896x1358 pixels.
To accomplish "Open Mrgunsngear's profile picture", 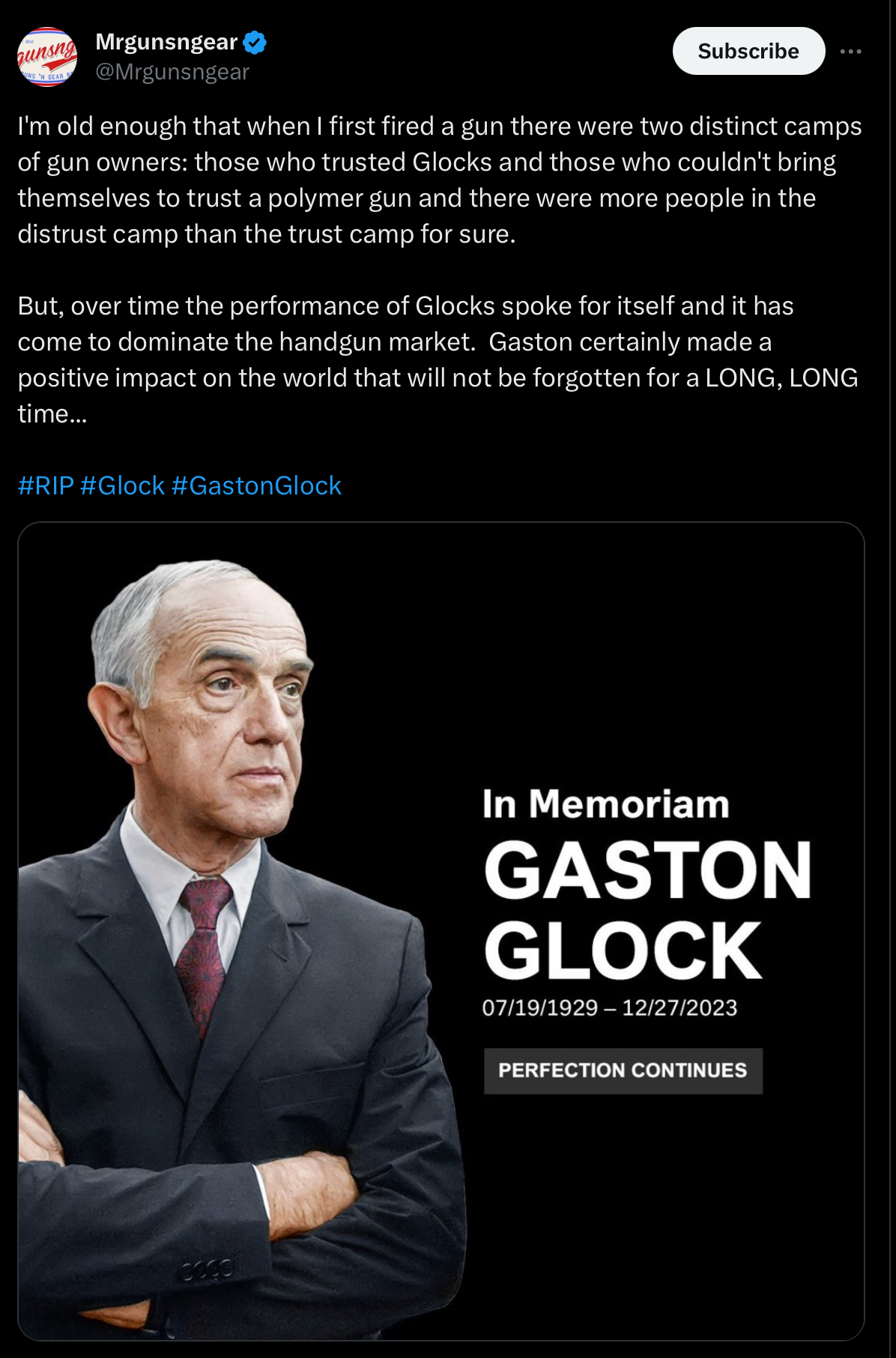I will (x=47, y=57).
